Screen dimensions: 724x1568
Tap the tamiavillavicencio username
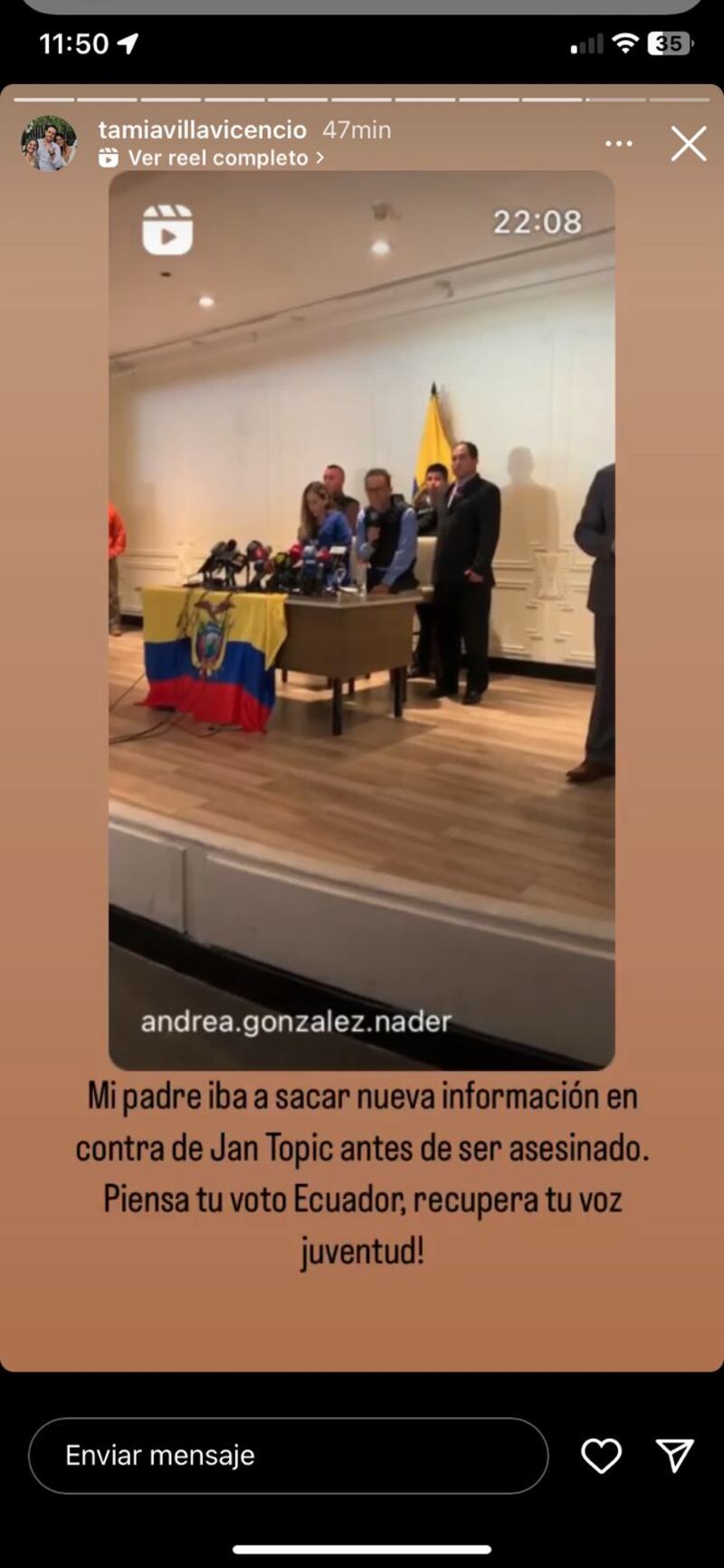(x=202, y=129)
